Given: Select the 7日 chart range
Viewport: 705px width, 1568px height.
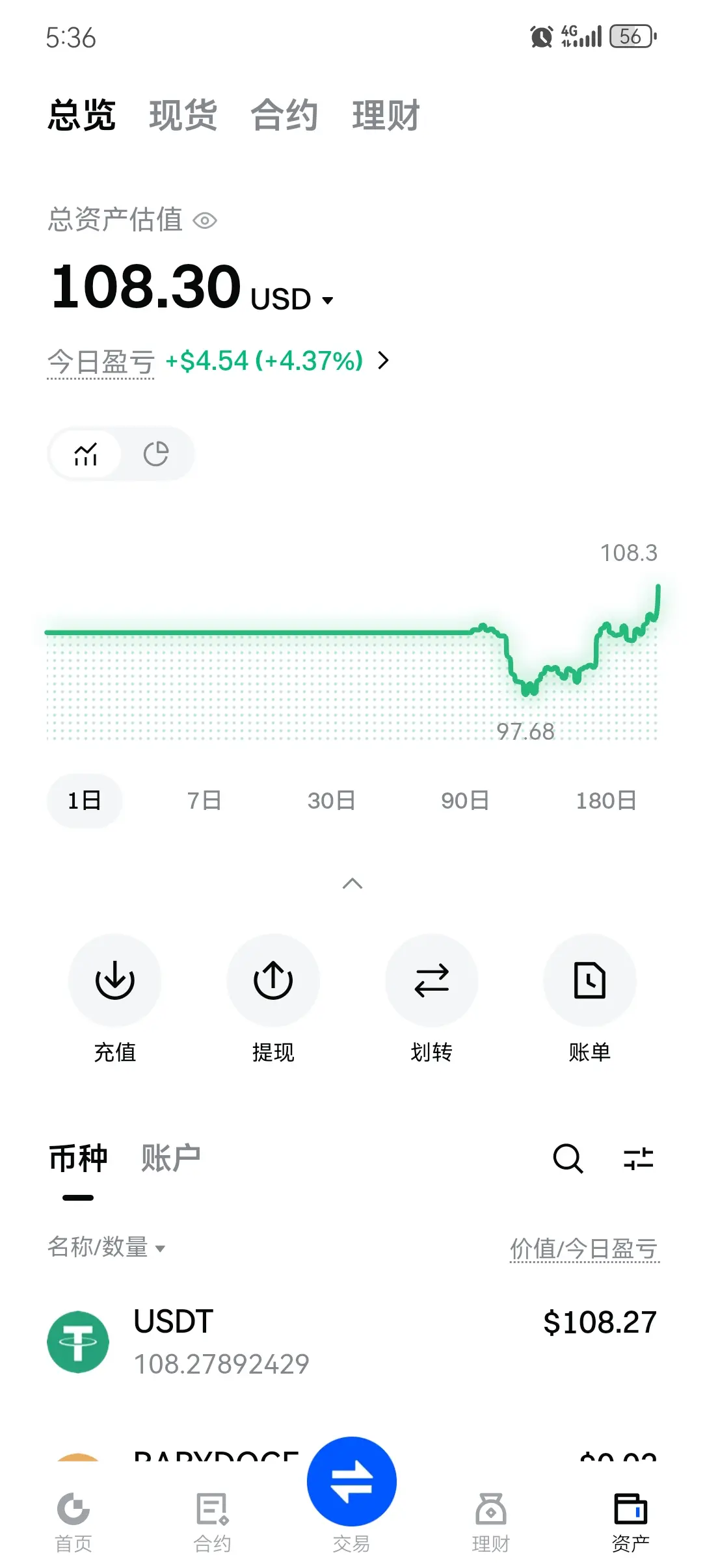Looking at the screenshot, I should point(204,800).
